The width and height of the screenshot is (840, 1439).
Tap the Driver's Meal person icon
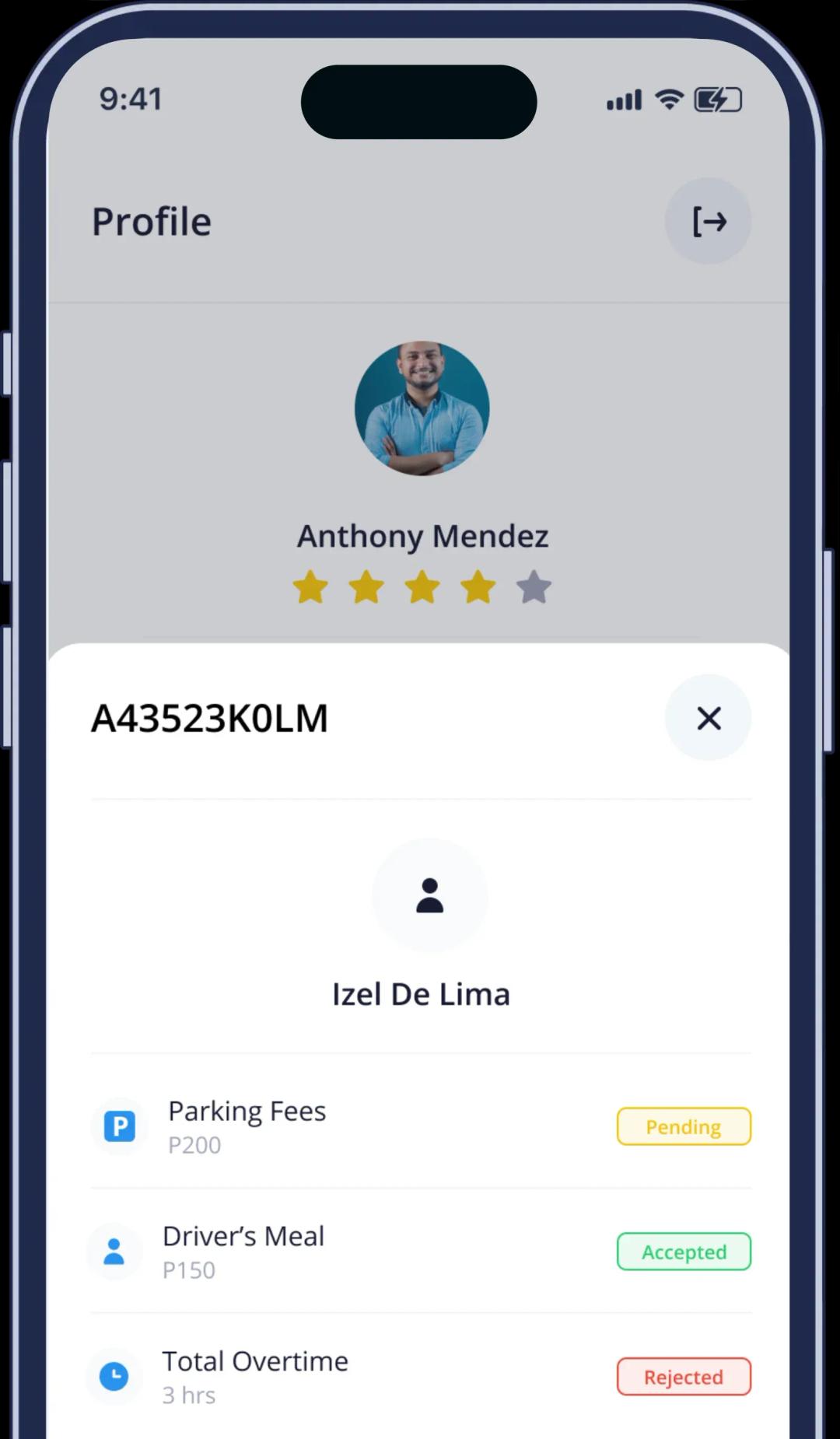click(114, 1252)
